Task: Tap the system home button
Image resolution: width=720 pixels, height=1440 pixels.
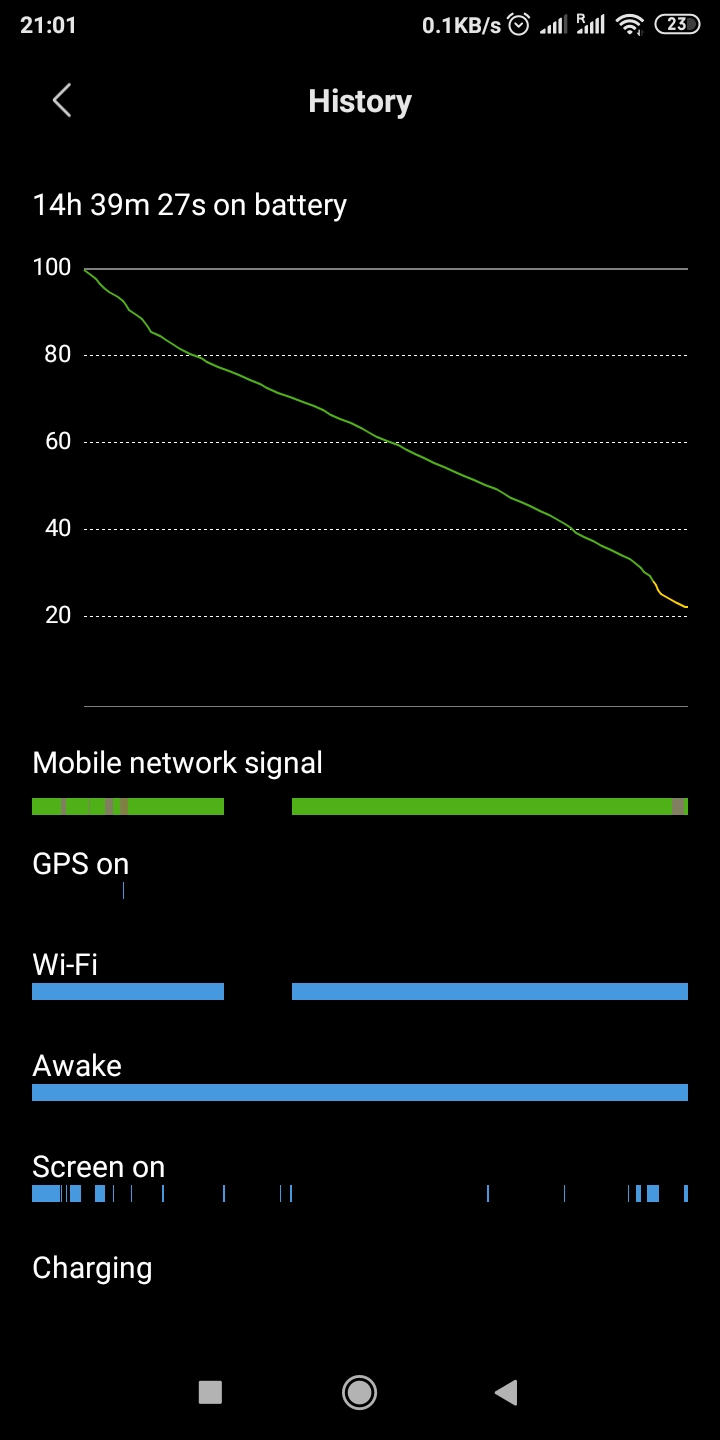Action: point(359,1392)
